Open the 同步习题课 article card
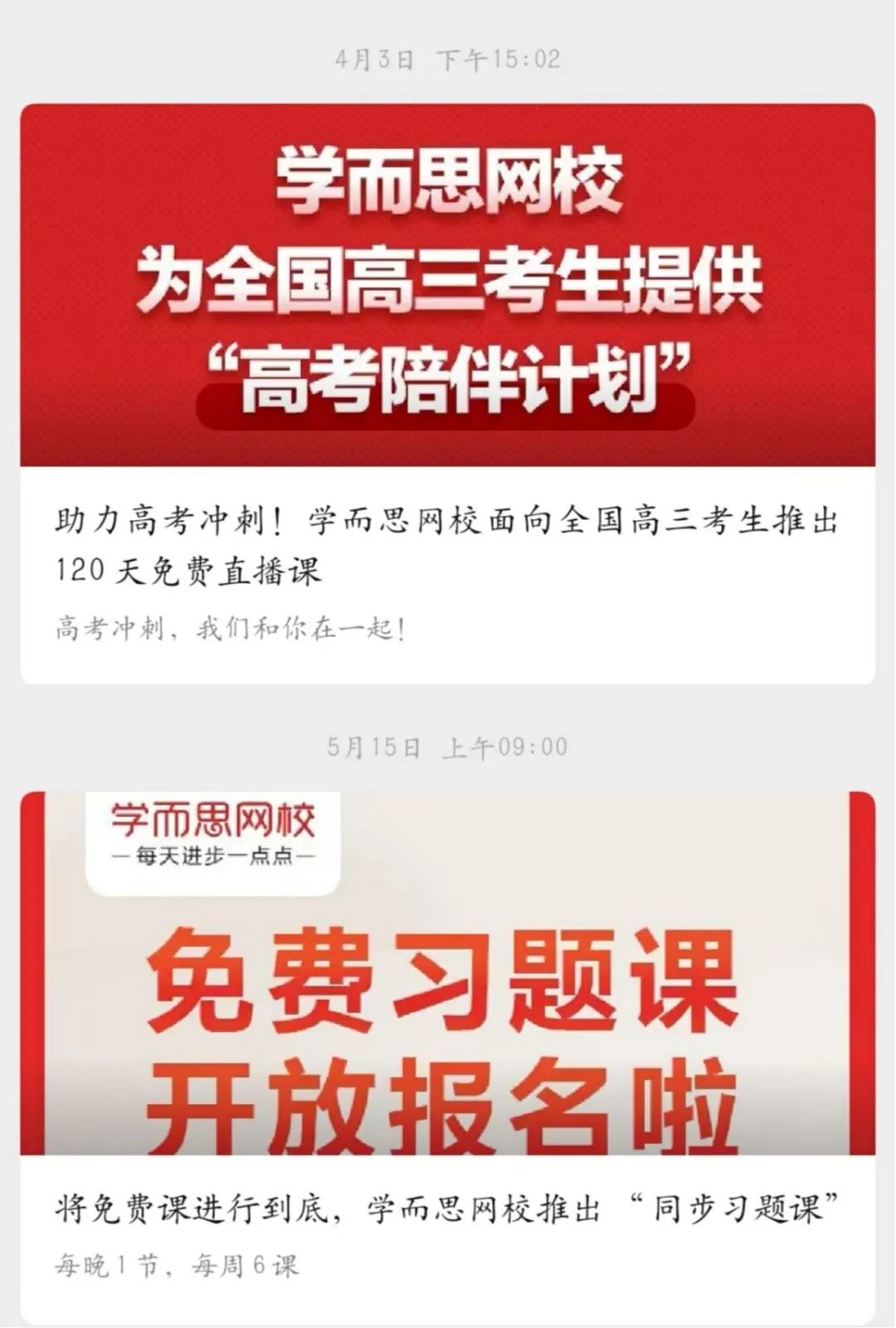 tap(448, 1209)
